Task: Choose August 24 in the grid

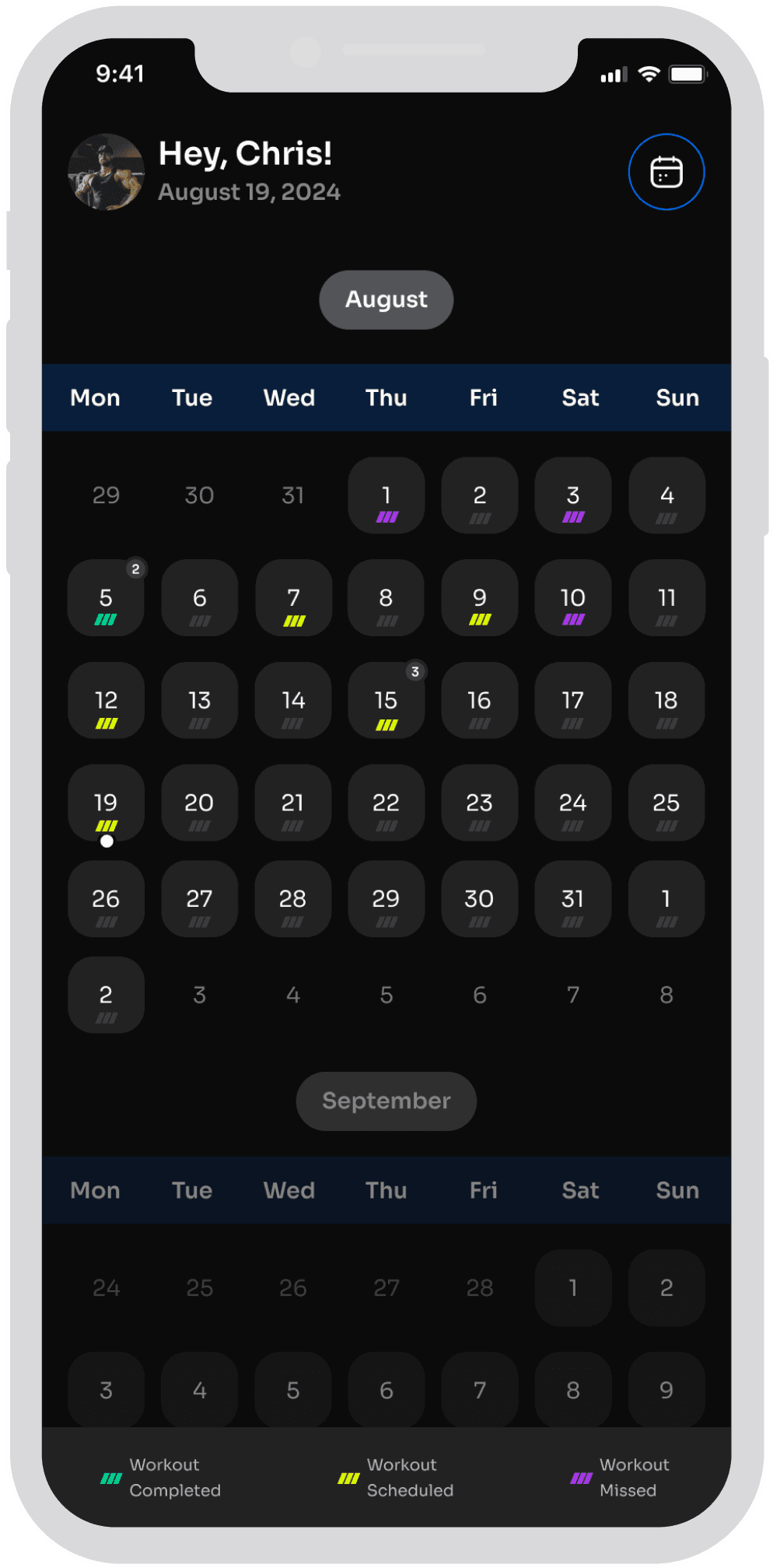Action: point(573,803)
